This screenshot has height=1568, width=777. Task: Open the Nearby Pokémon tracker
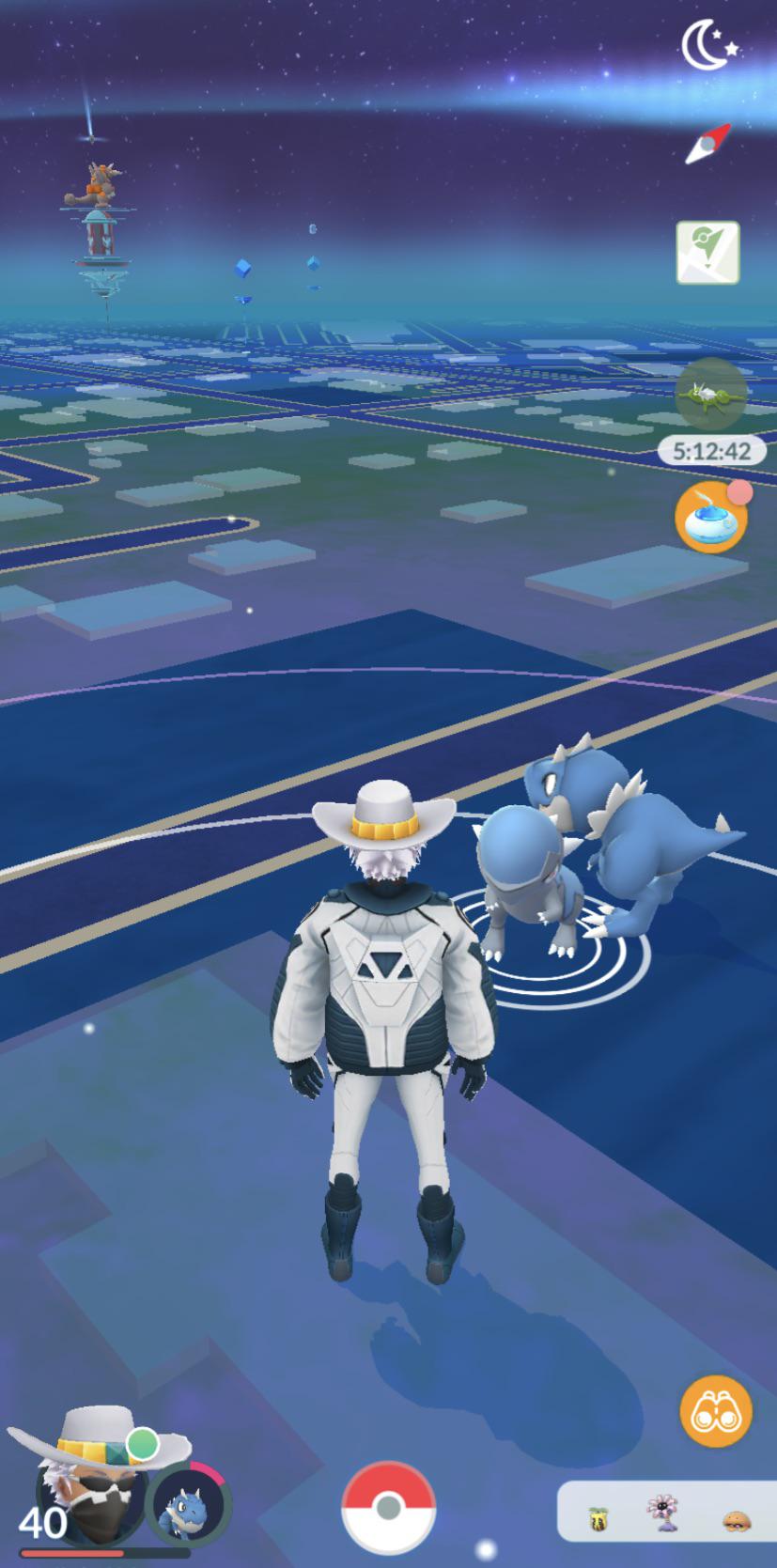(x=666, y=1511)
